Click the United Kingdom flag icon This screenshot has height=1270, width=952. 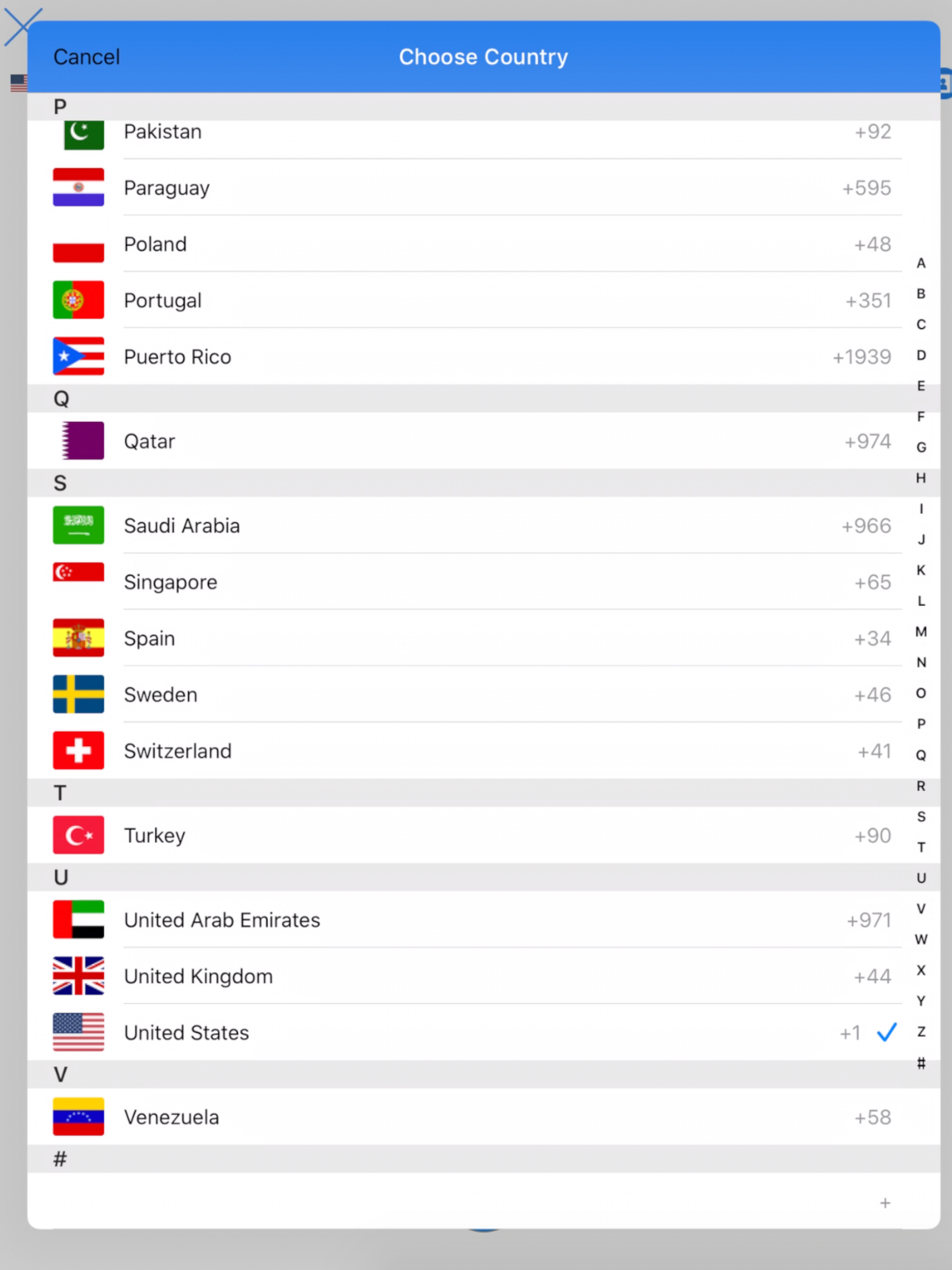(79, 975)
